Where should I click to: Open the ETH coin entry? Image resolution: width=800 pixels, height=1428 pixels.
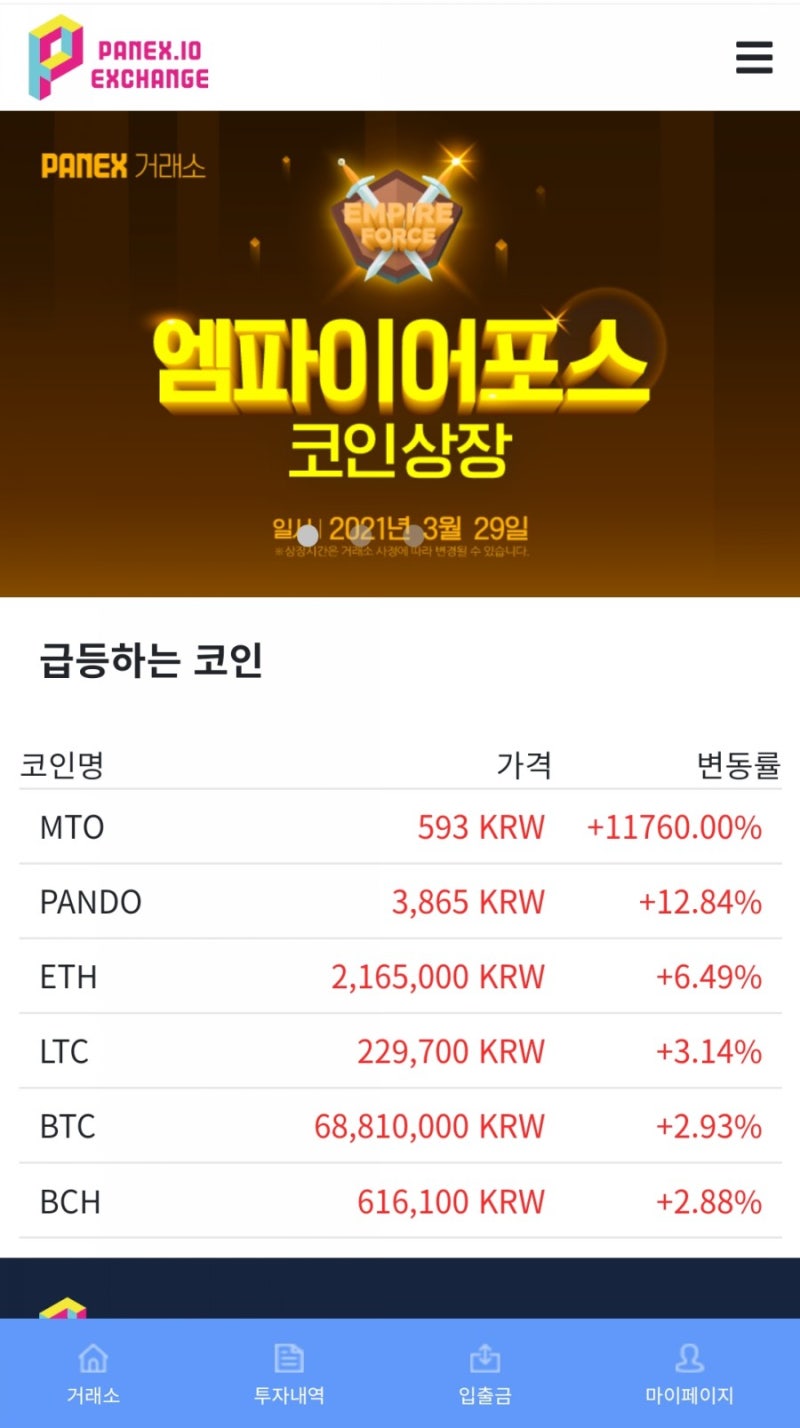400,977
